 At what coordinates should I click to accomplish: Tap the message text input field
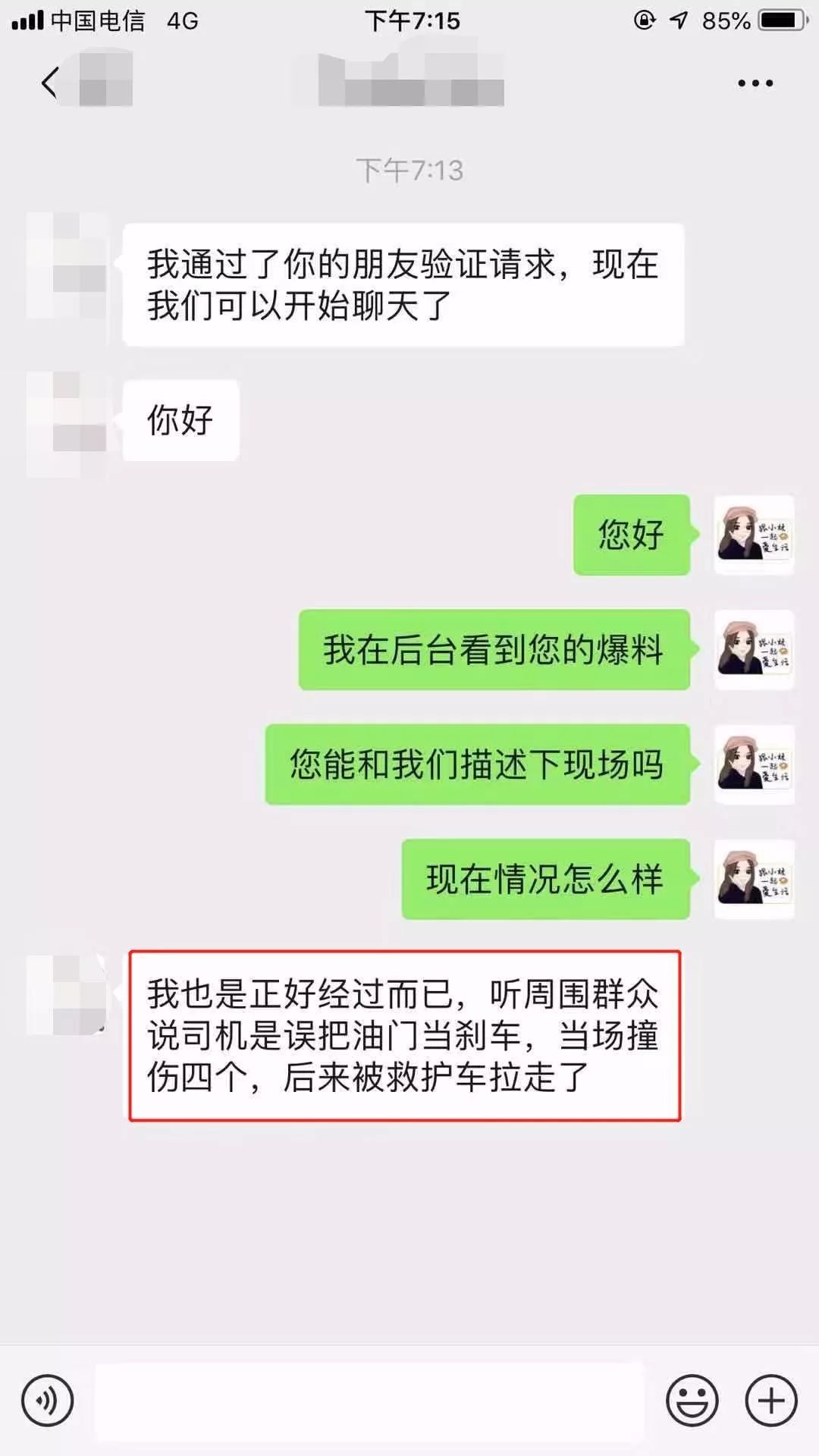pyautogui.click(x=370, y=1400)
